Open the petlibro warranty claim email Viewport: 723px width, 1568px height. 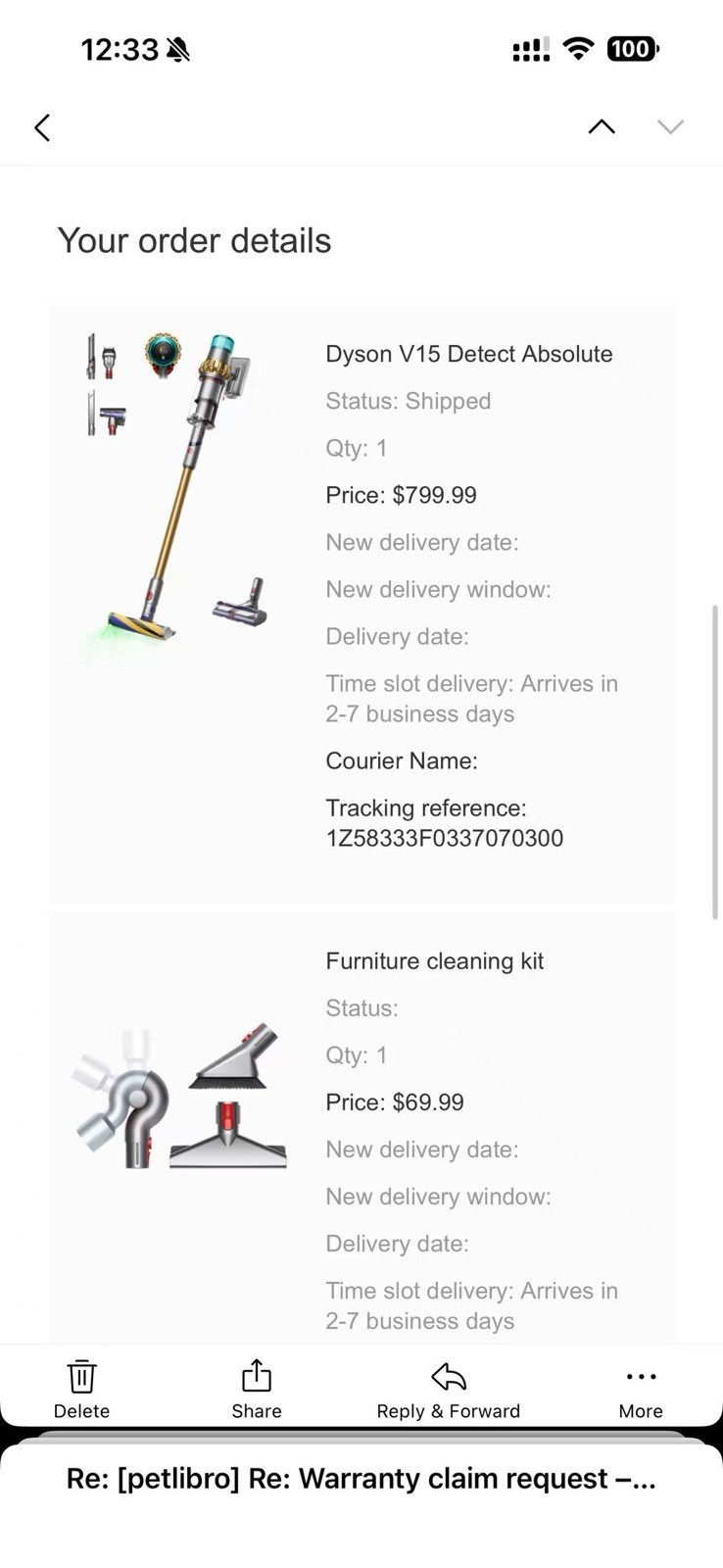tap(361, 1479)
